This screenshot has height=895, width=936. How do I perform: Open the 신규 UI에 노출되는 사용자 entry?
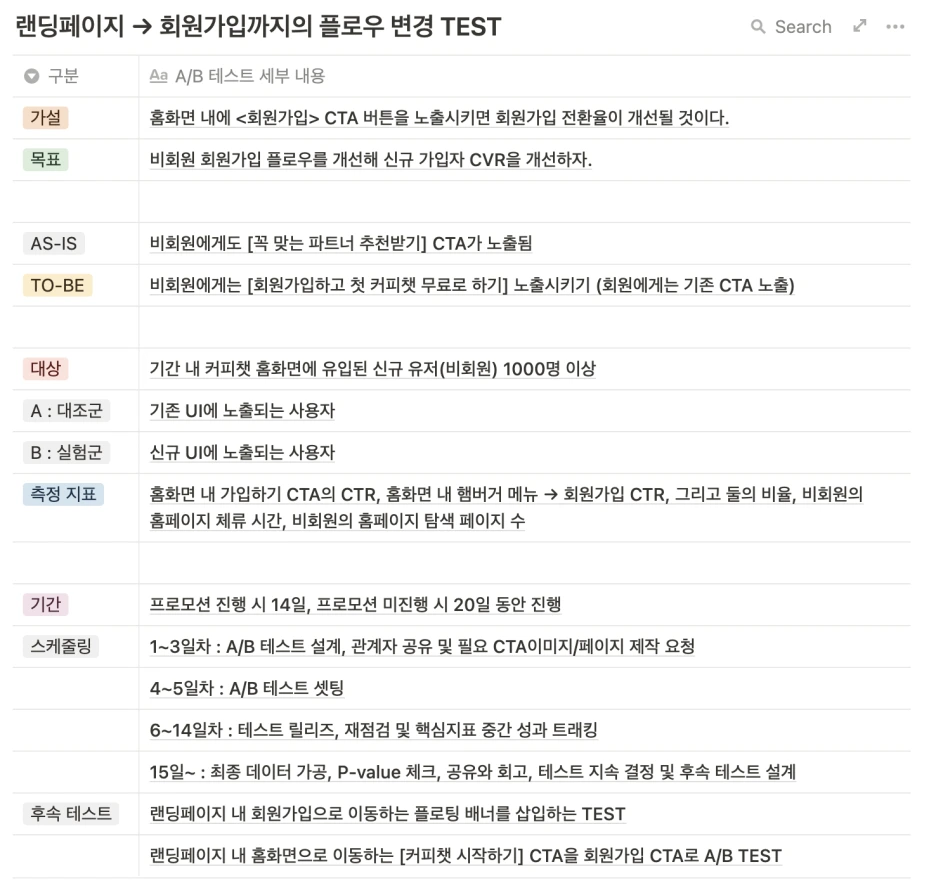pos(242,452)
